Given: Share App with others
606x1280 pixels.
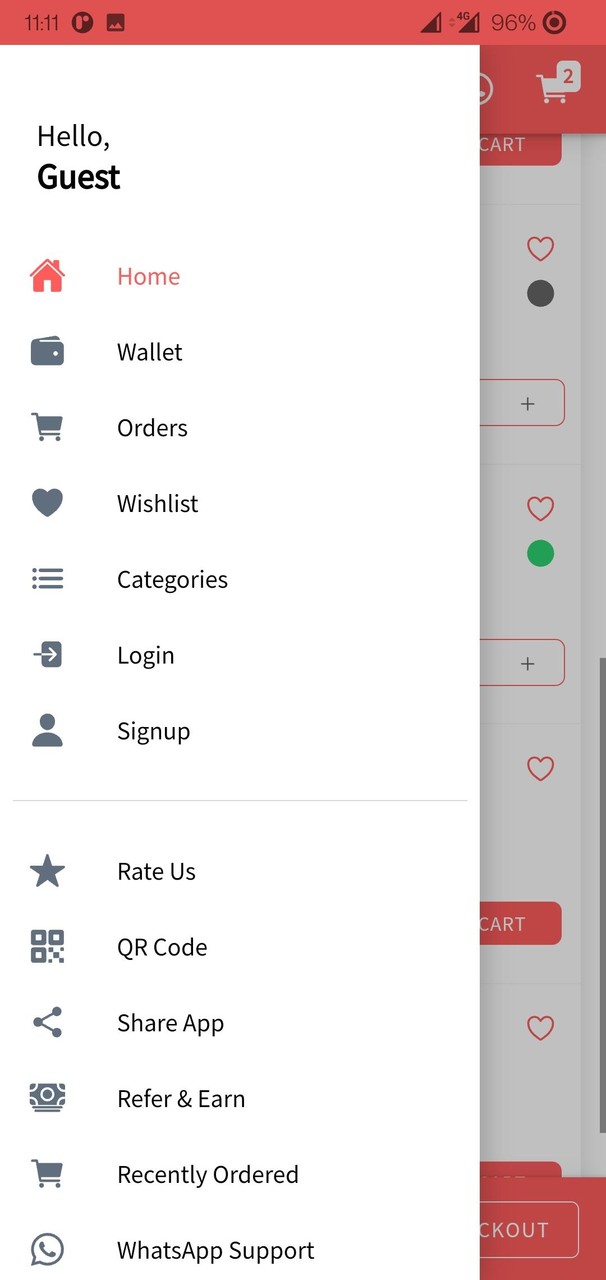Looking at the screenshot, I should coord(170,1024).
